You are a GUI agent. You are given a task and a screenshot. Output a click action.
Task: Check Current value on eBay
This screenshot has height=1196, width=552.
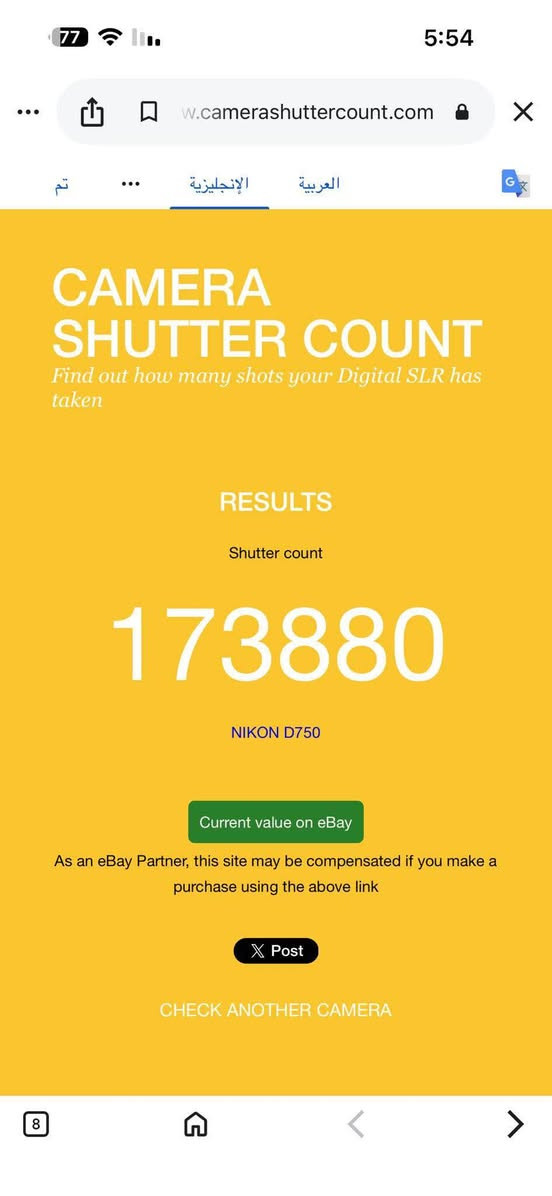click(276, 822)
